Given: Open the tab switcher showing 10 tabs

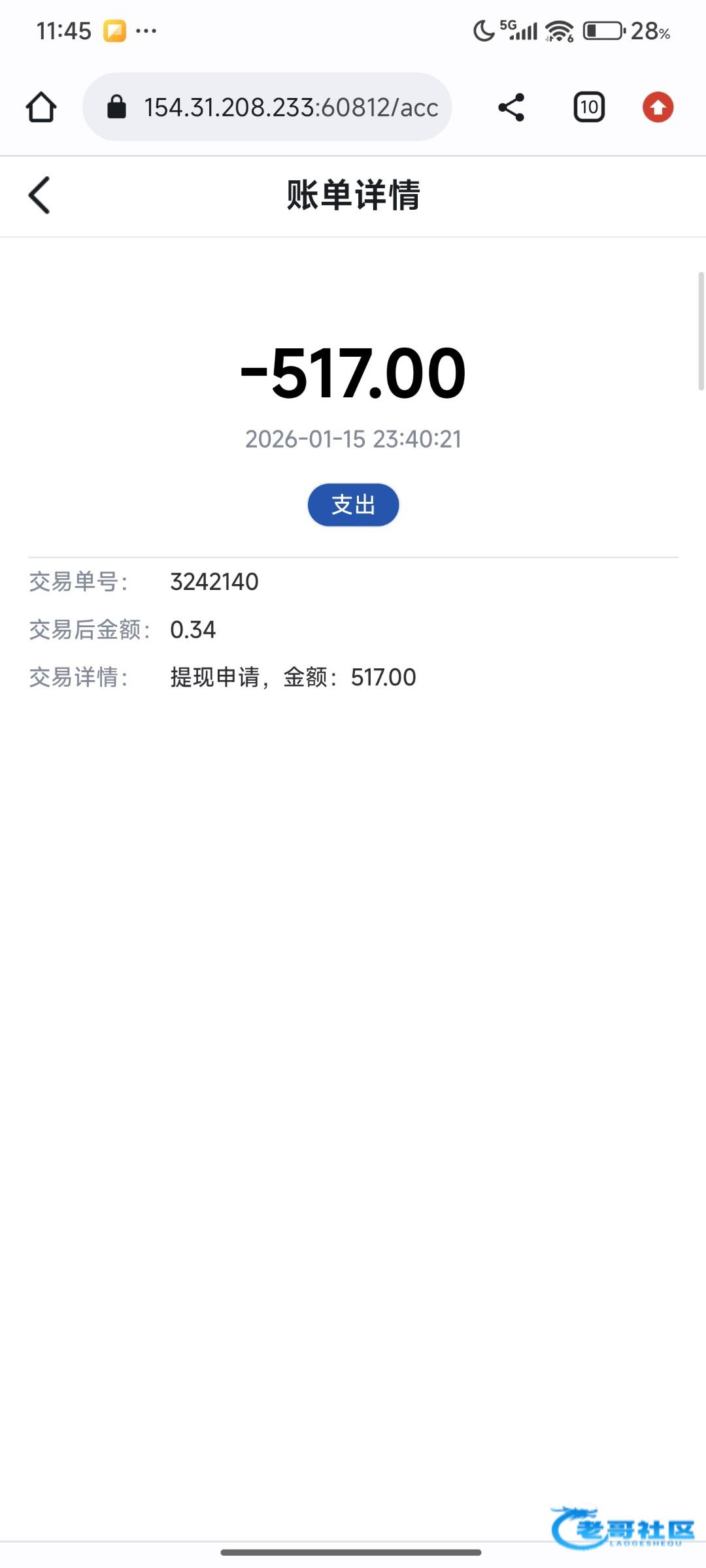Looking at the screenshot, I should pos(589,107).
